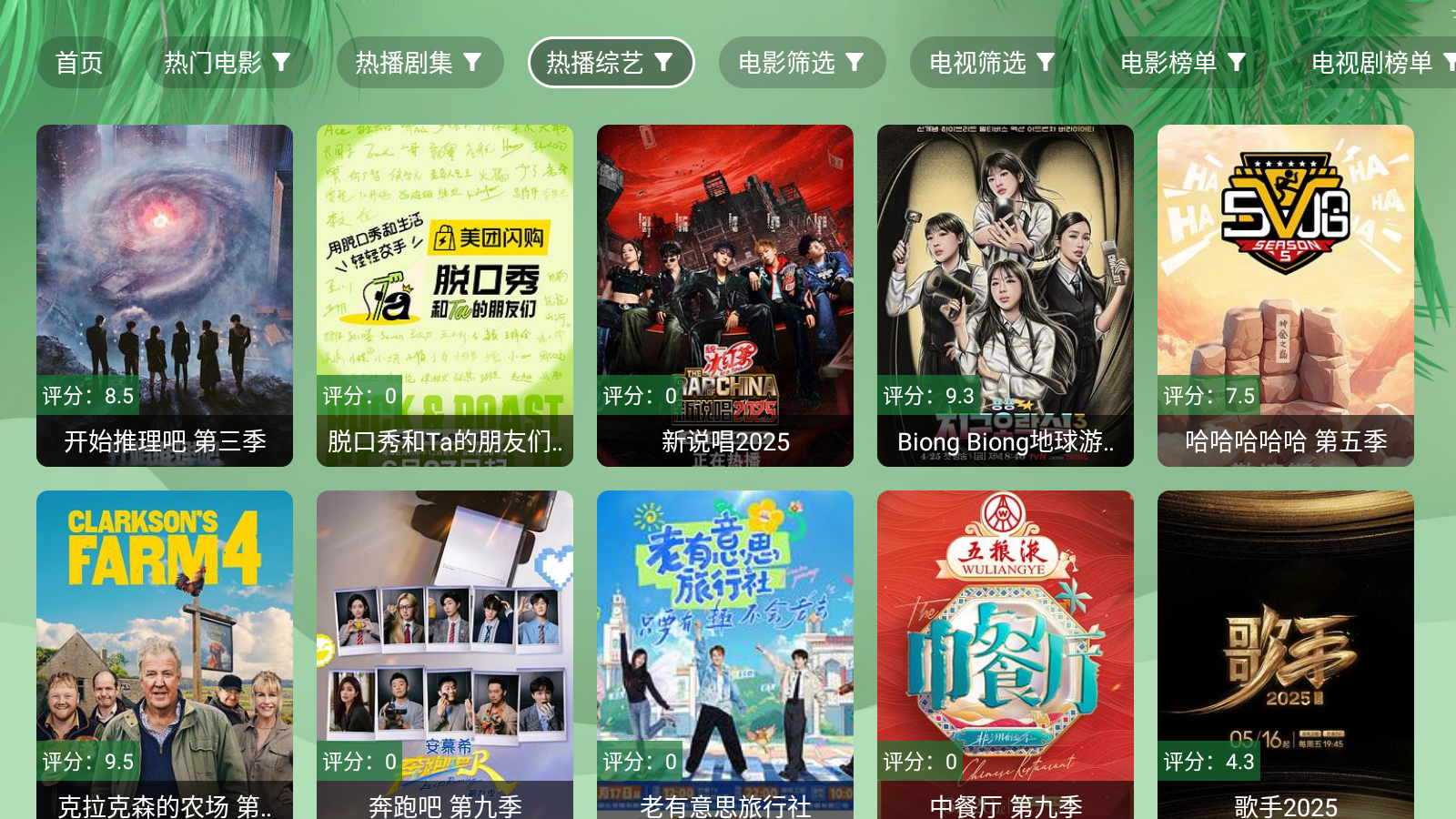The image size is (1456, 819).
Task: Open Biong Biong地球游 show card
Action: pos(1006,295)
